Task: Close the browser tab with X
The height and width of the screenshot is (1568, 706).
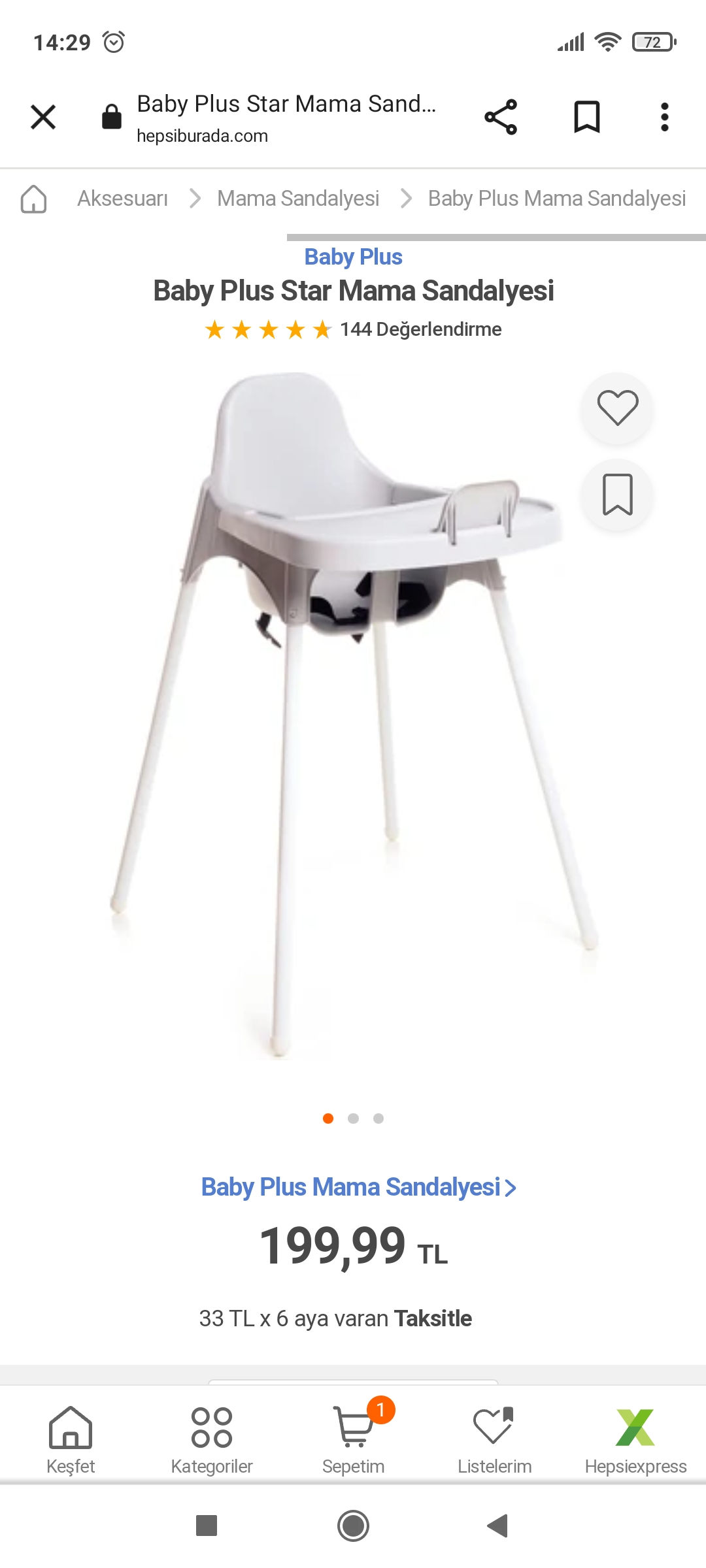Action: pyautogui.click(x=43, y=118)
